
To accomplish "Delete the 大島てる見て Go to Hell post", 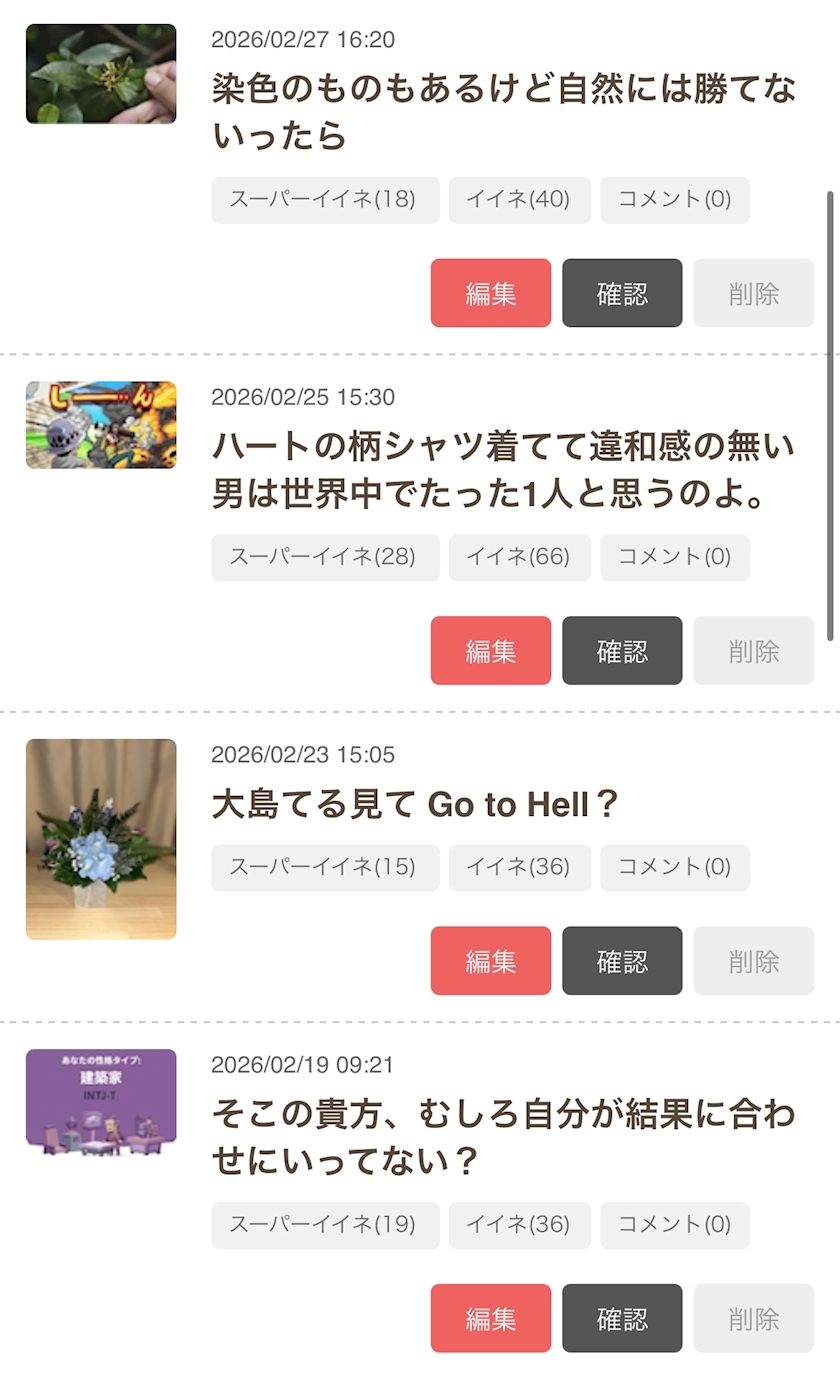I will click(753, 960).
